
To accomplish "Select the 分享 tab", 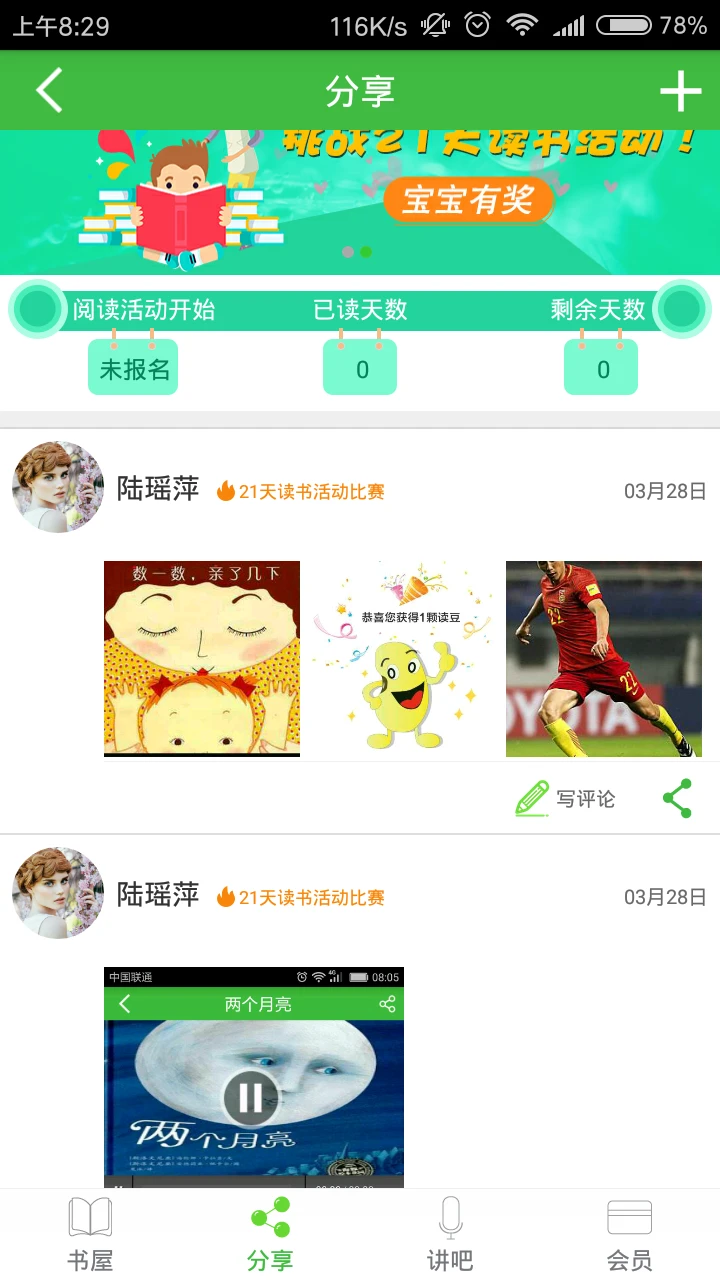I will point(270,1234).
